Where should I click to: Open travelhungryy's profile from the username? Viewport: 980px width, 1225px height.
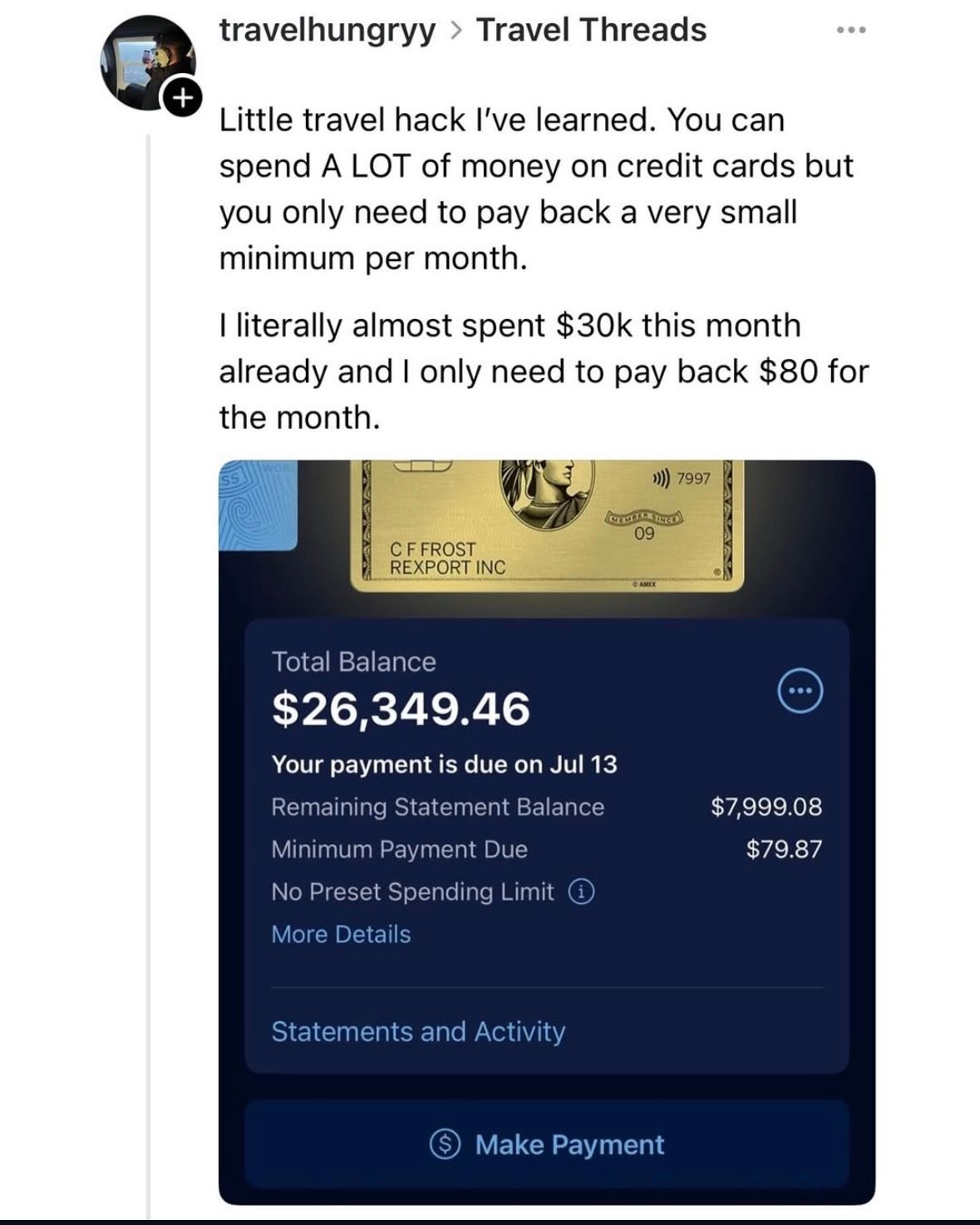(x=327, y=31)
